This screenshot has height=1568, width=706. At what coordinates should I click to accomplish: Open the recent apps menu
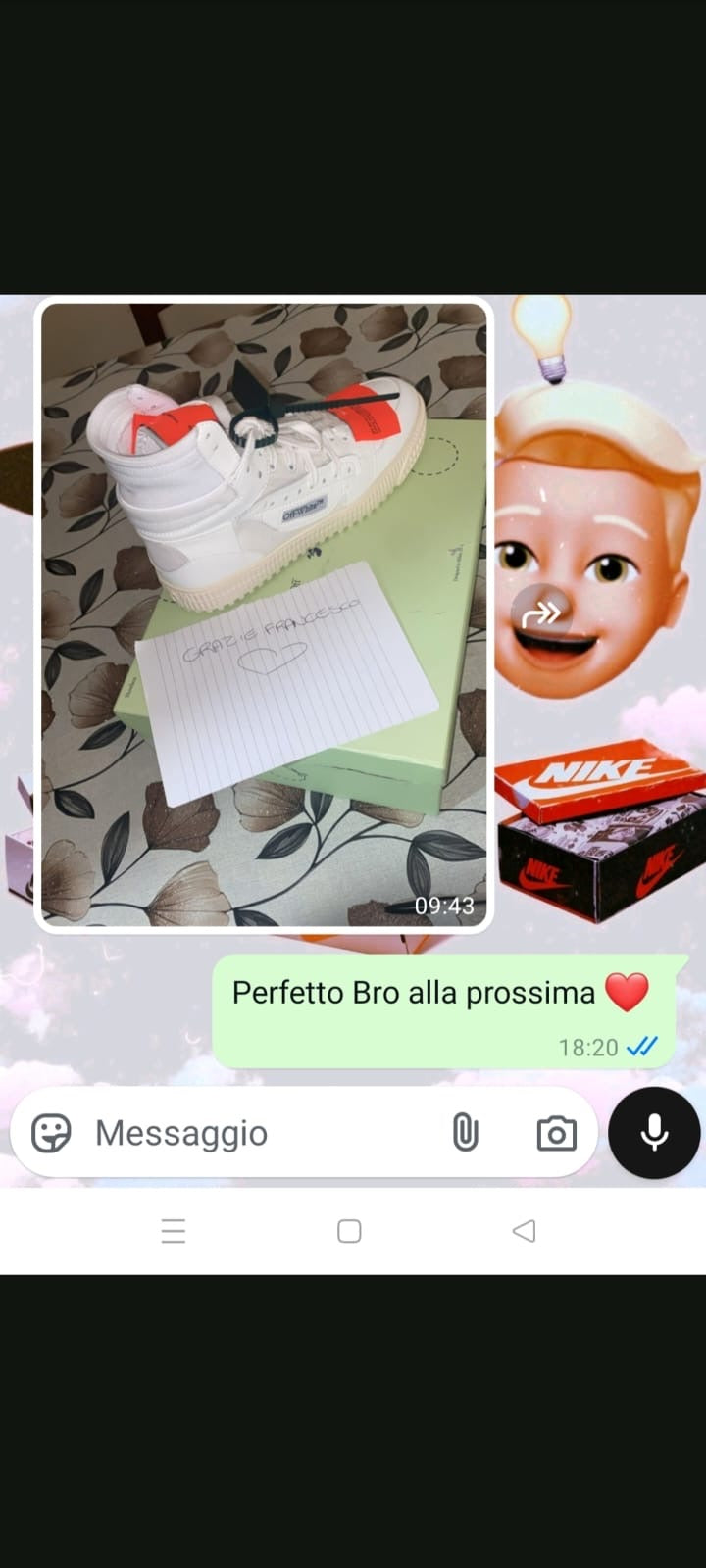coord(174,1231)
